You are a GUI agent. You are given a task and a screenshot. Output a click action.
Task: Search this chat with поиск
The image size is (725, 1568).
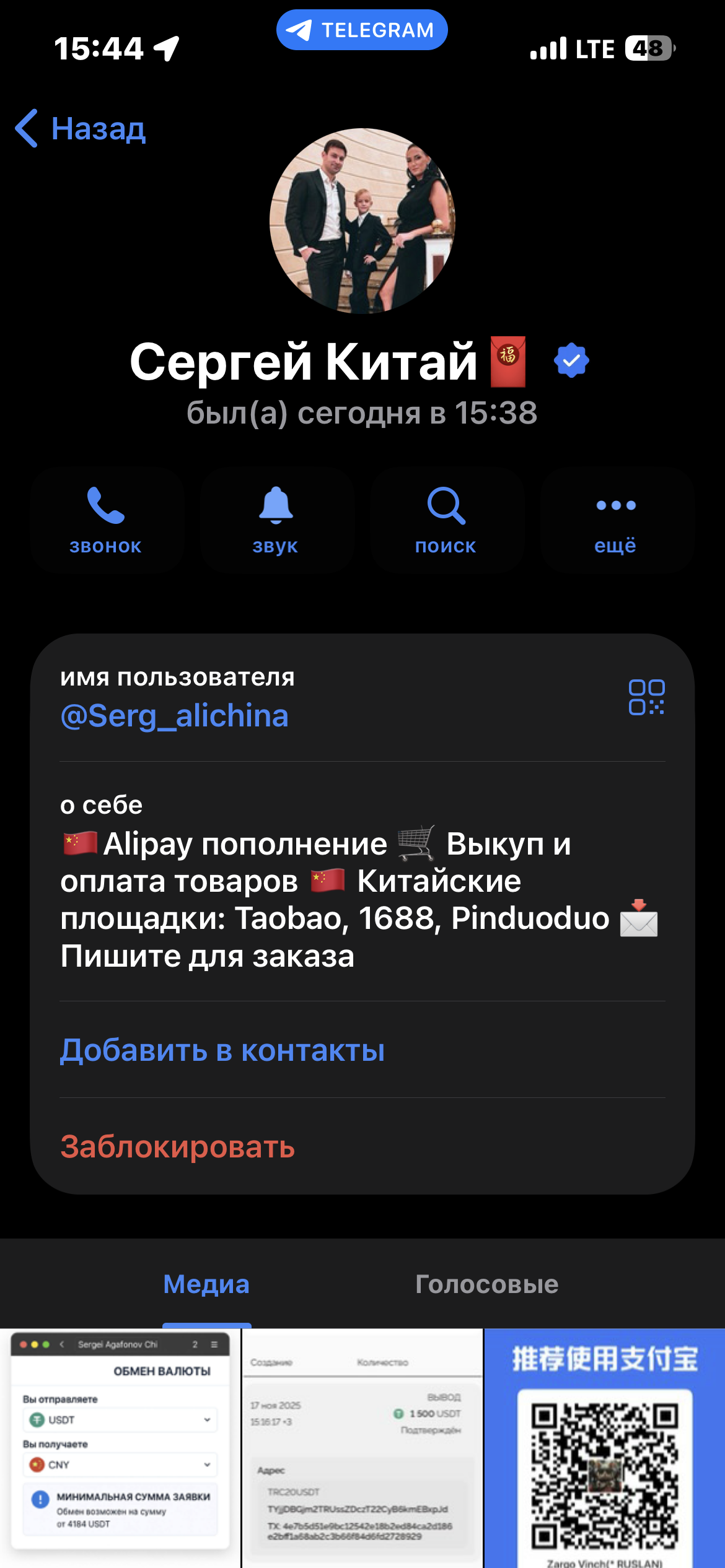pos(446,520)
